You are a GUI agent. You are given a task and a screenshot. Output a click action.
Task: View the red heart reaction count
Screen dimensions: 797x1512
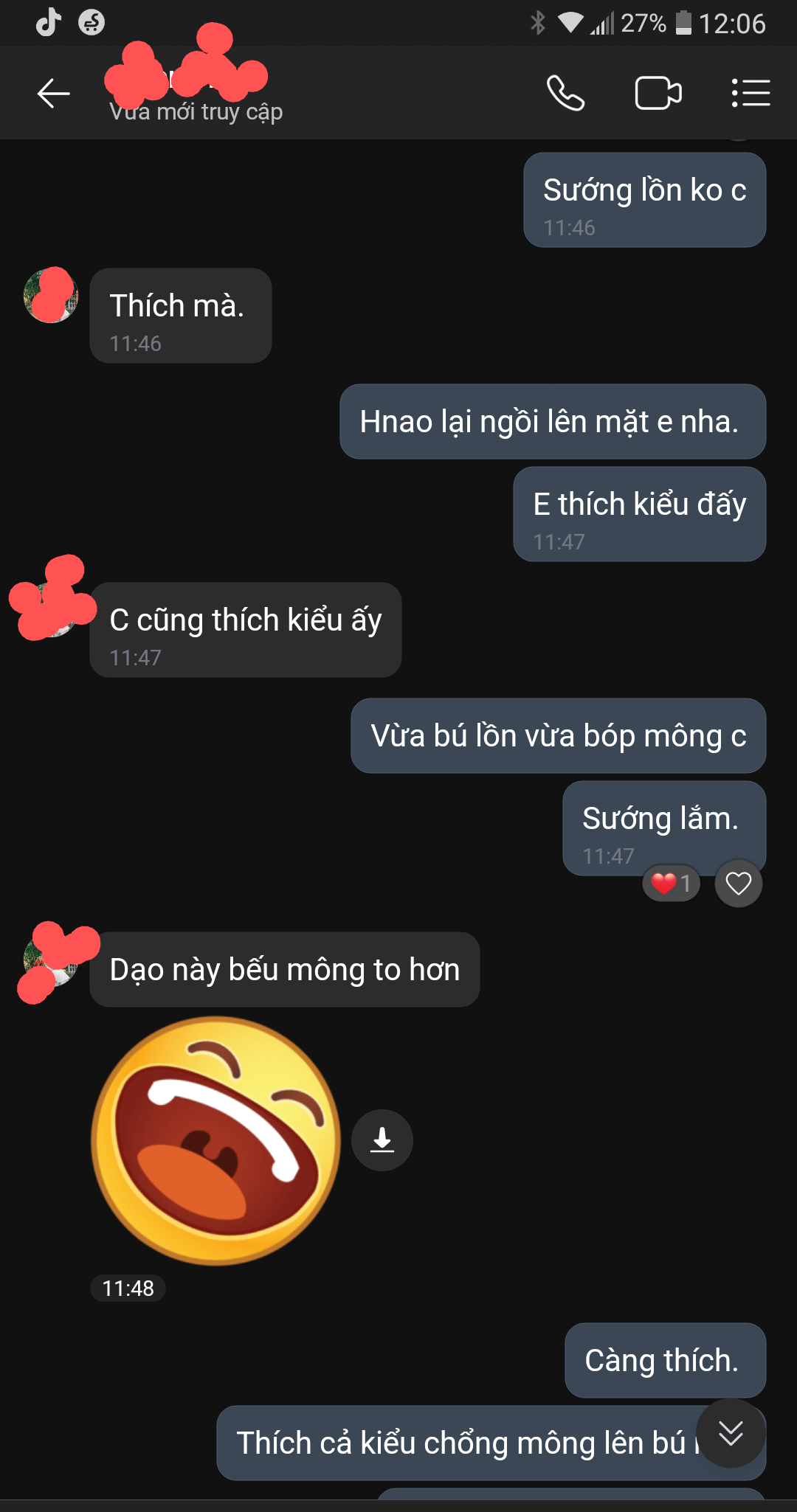672,883
